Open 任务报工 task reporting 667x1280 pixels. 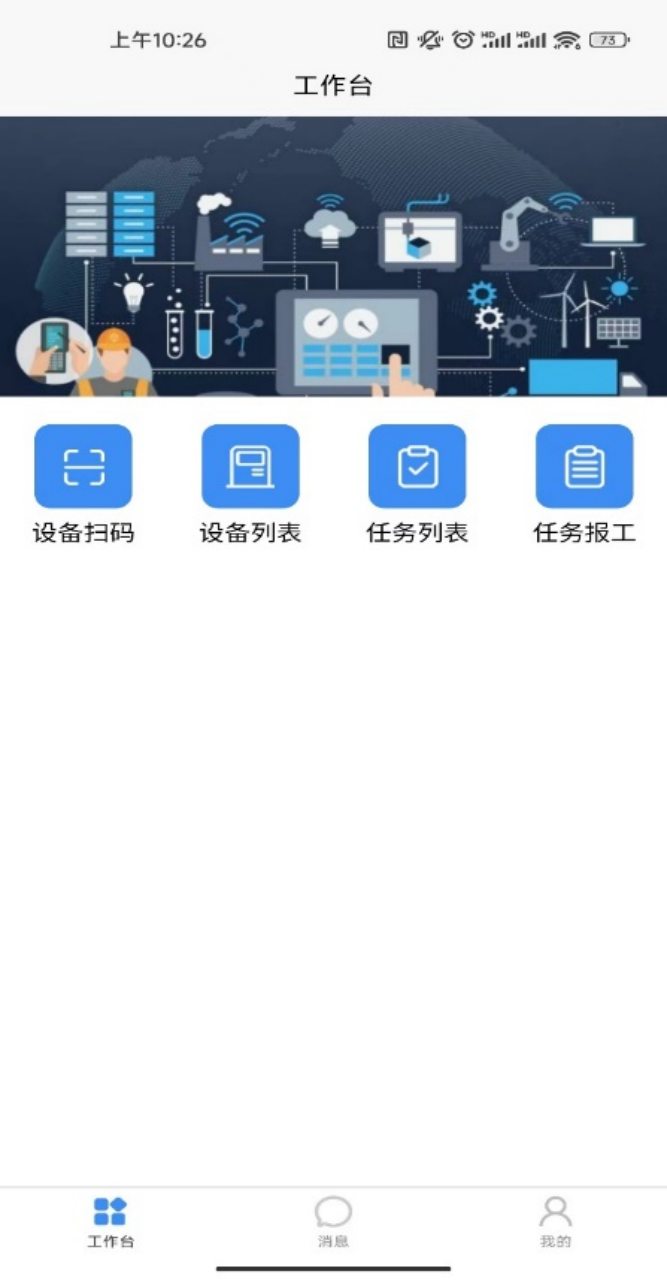pos(584,467)
